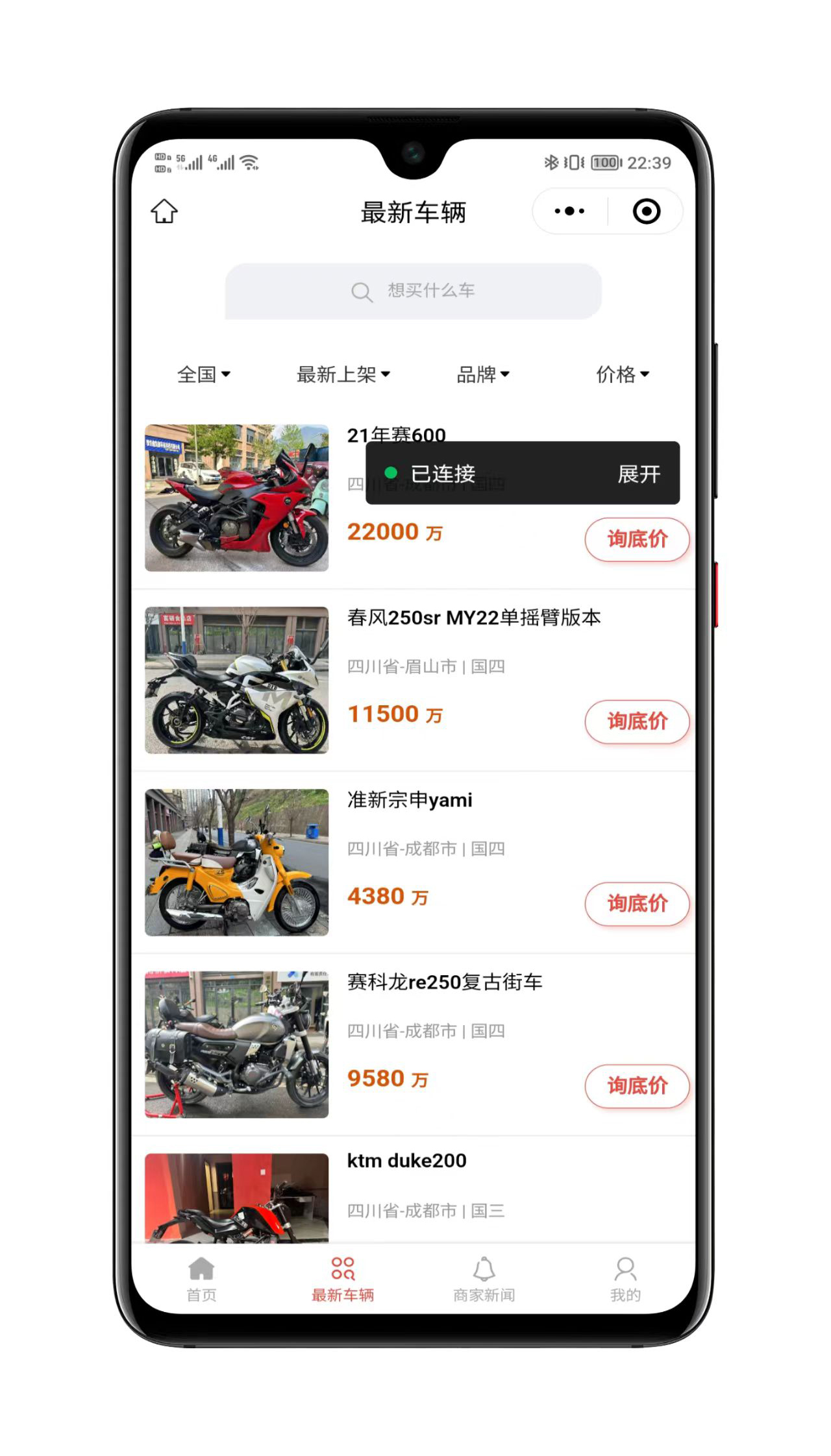Expand the 品牌 brand filter
831x1456 pixels.
[483, 374]
